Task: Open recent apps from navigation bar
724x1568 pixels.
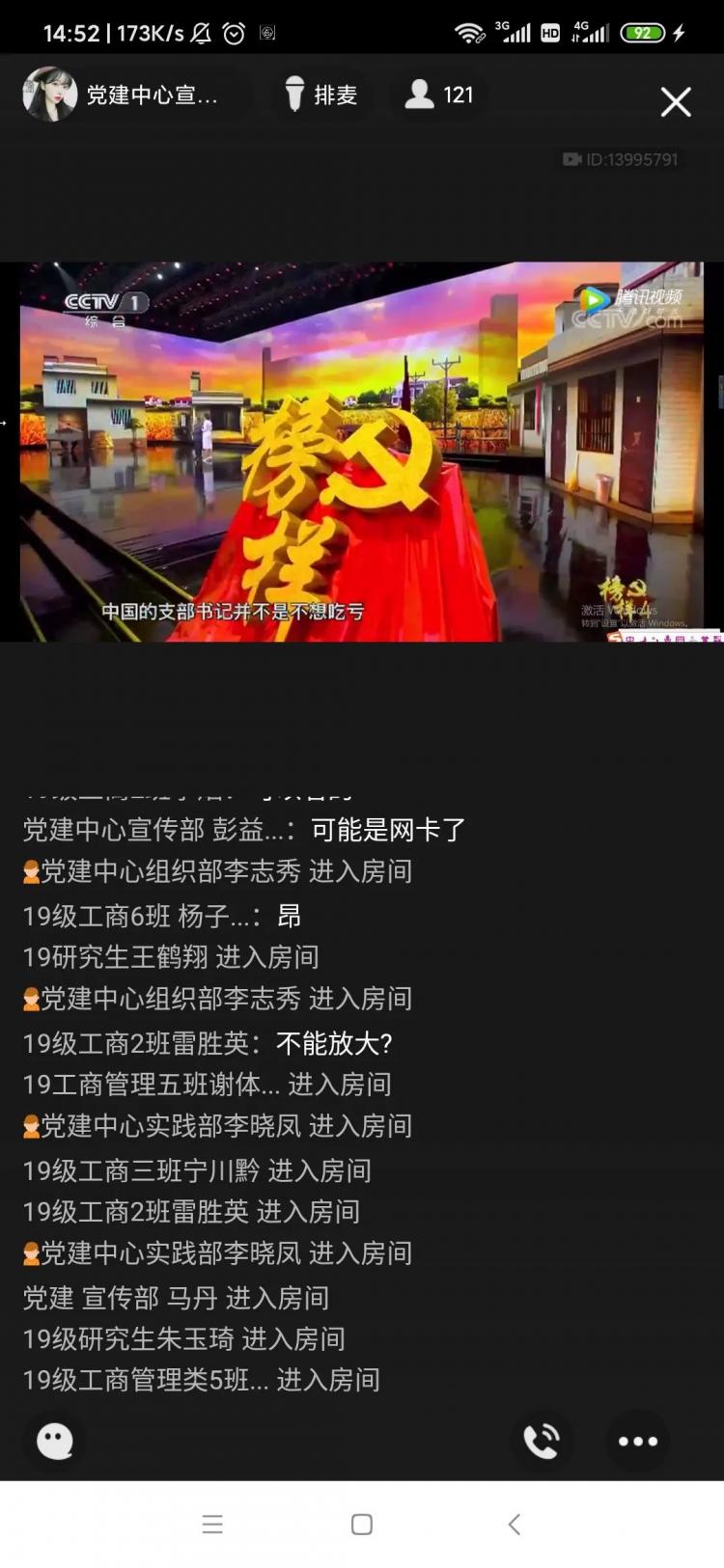Action: 212,1524
